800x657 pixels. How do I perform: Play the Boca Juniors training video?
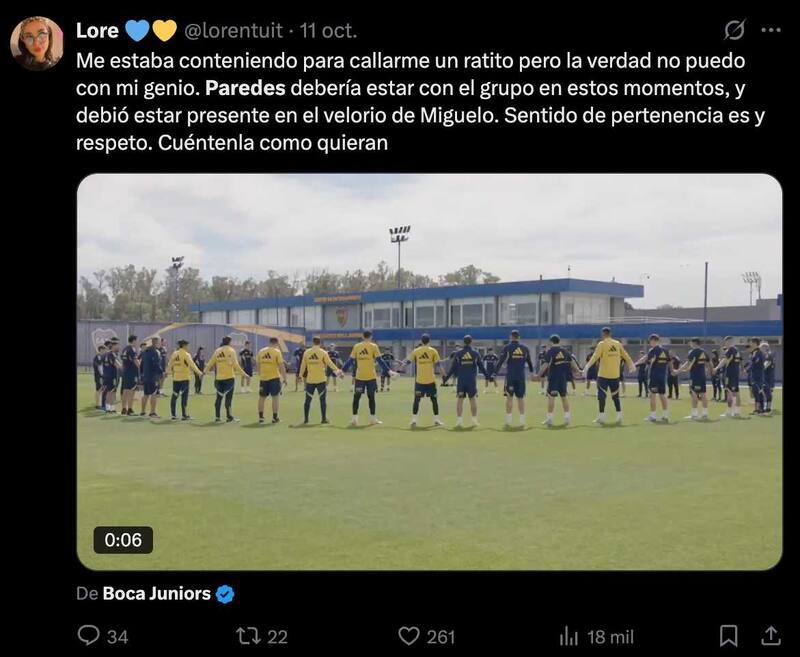pyautogui.click(x=429, y=372)
